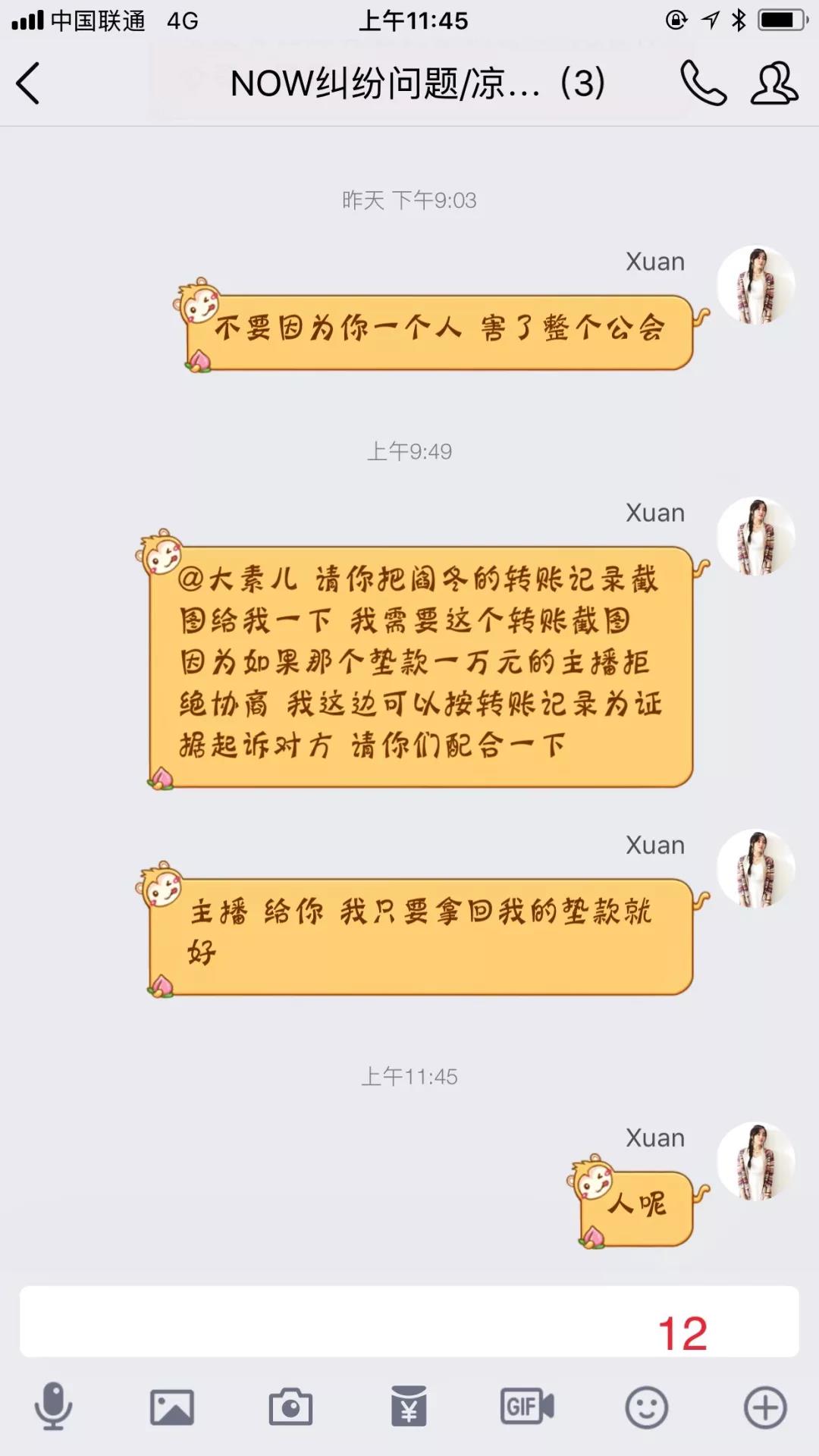Open Xuan's avatar above the 人呢 message
The height and width of the screenshot is (1456, 819).
pyautogui.click(x=756, y=1161)
